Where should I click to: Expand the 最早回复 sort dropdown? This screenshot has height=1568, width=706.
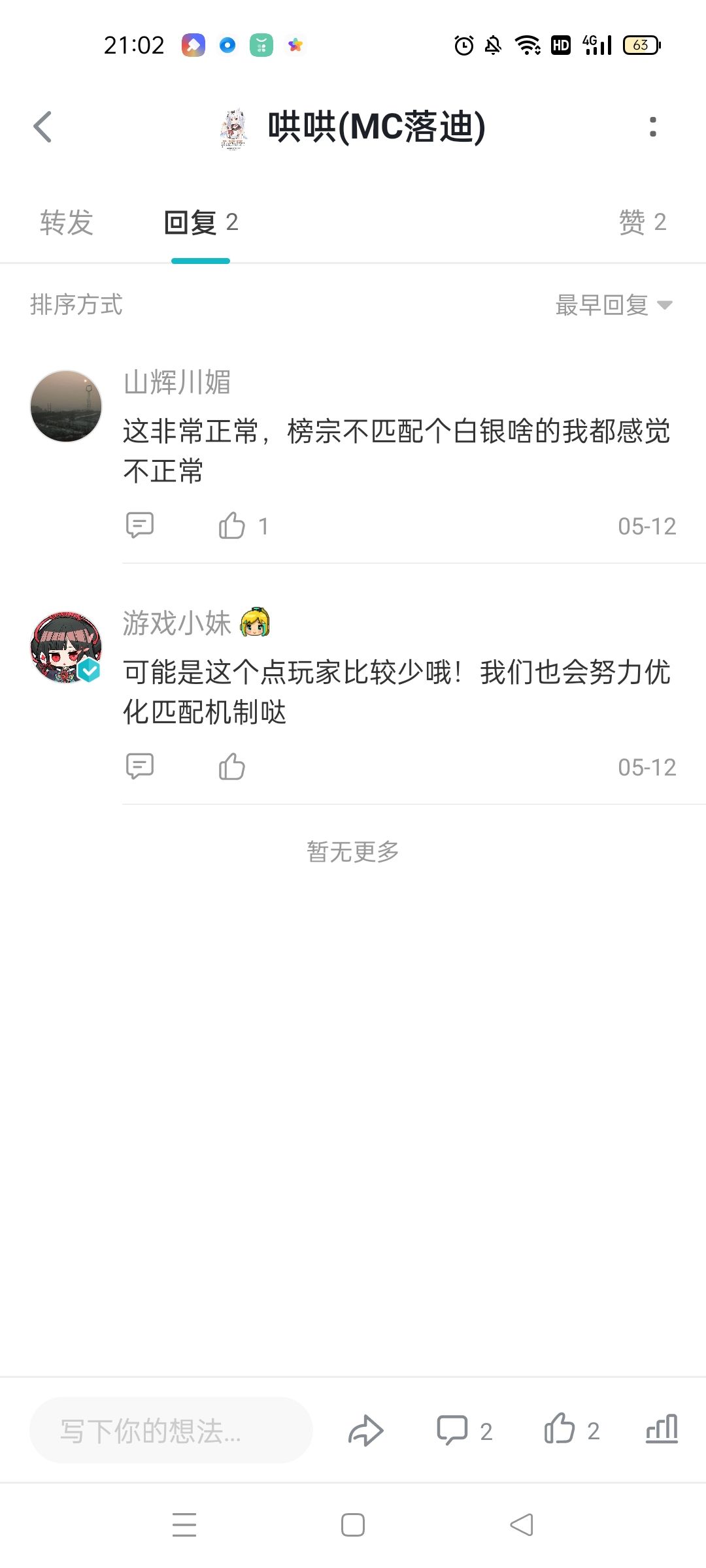614,305
